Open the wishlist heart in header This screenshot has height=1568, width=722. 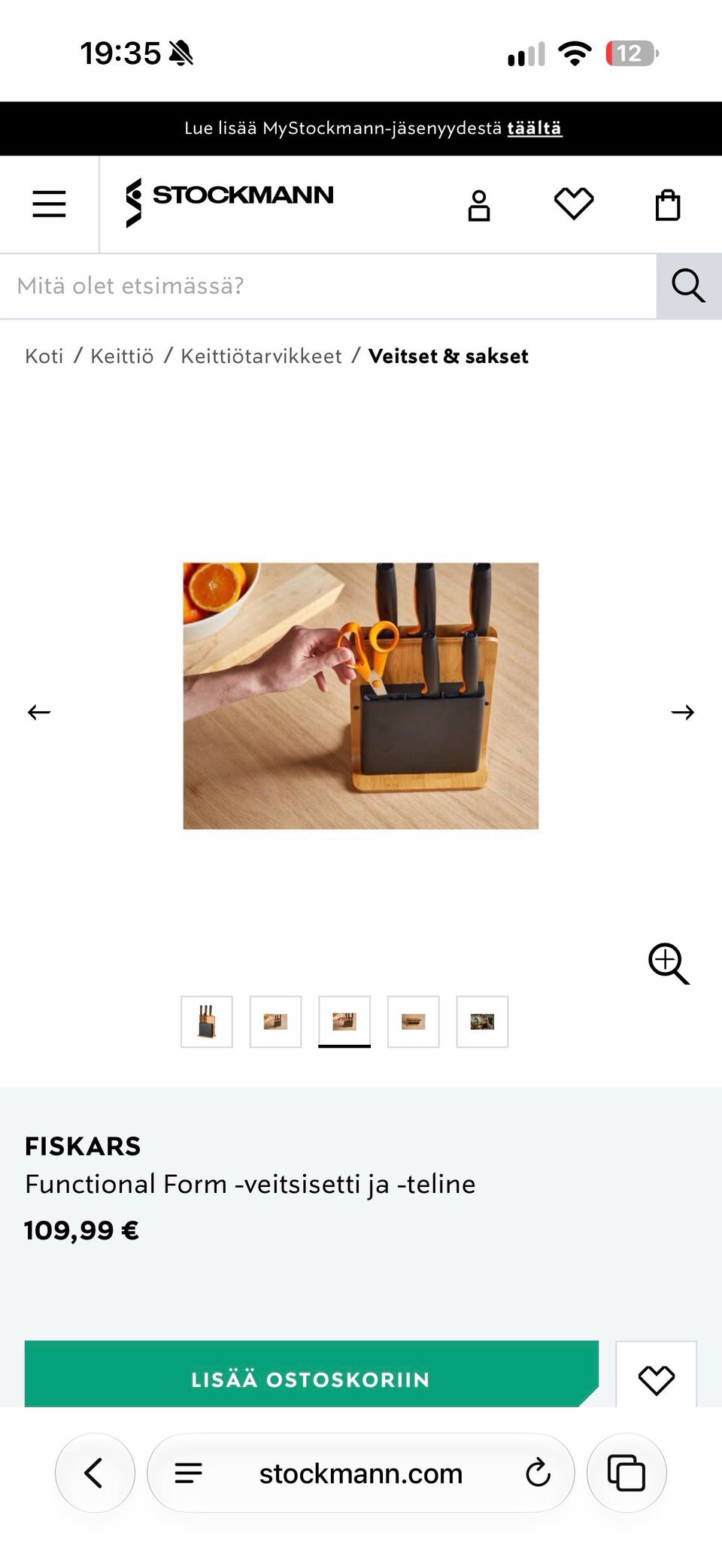click(574, 204)
